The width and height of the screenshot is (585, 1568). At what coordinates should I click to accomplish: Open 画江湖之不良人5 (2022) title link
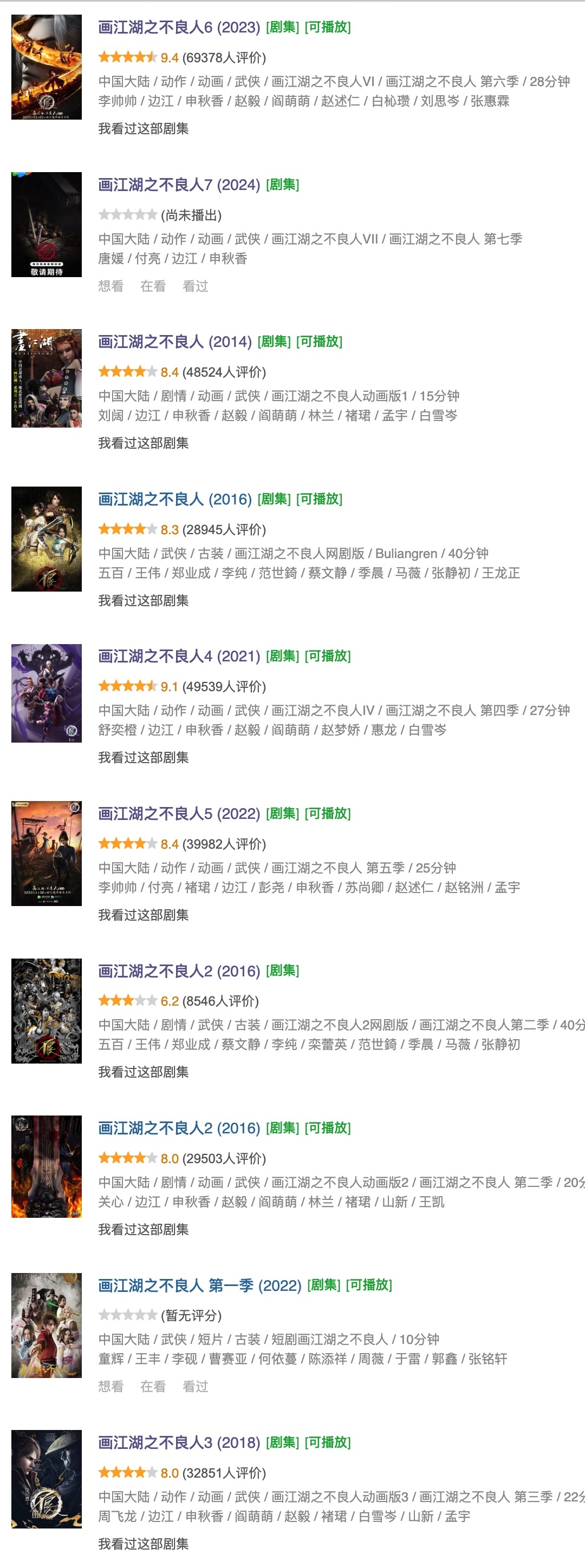click(x=179, y=814)
